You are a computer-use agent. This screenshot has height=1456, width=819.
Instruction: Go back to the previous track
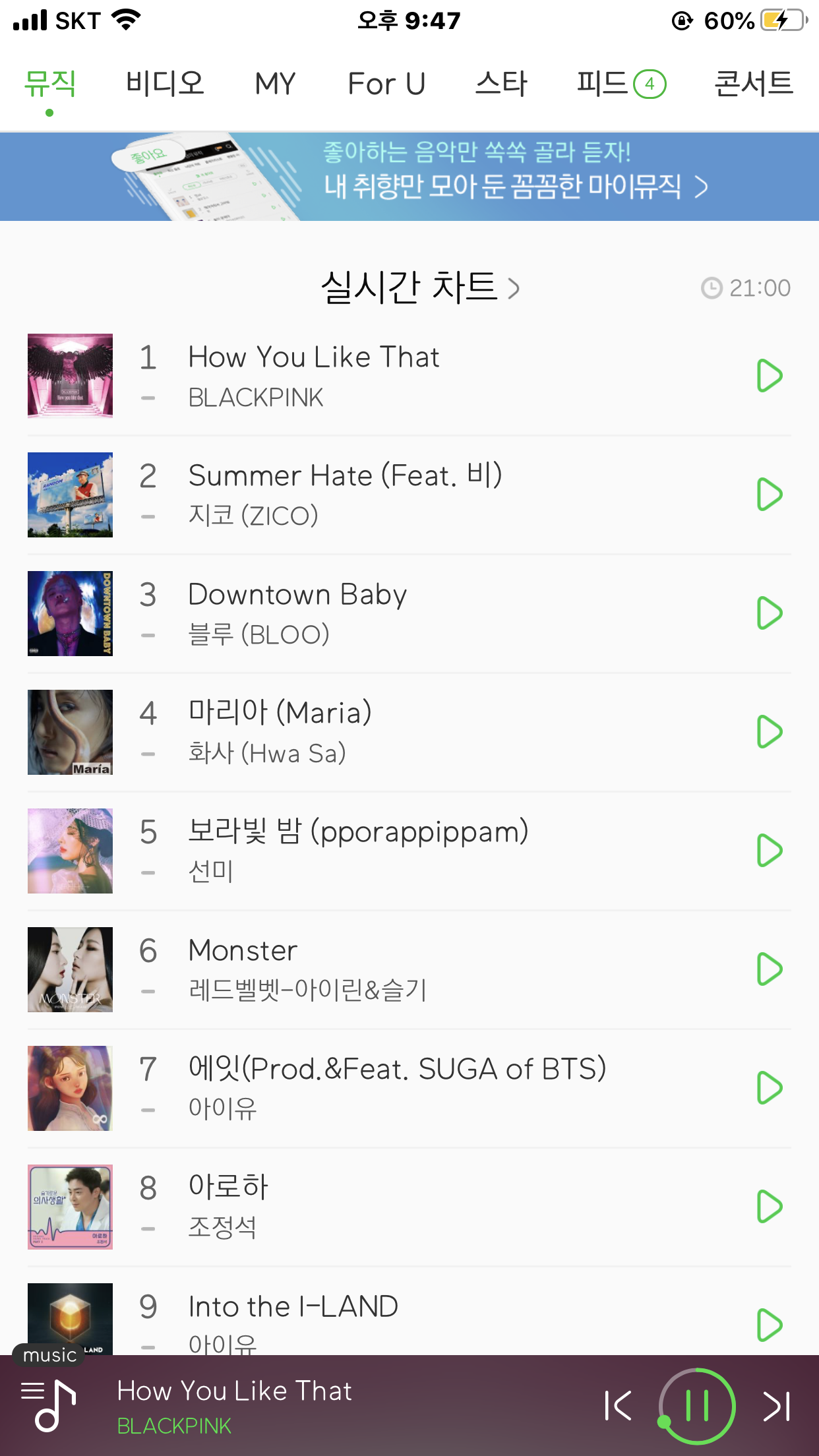point(618,1406)
